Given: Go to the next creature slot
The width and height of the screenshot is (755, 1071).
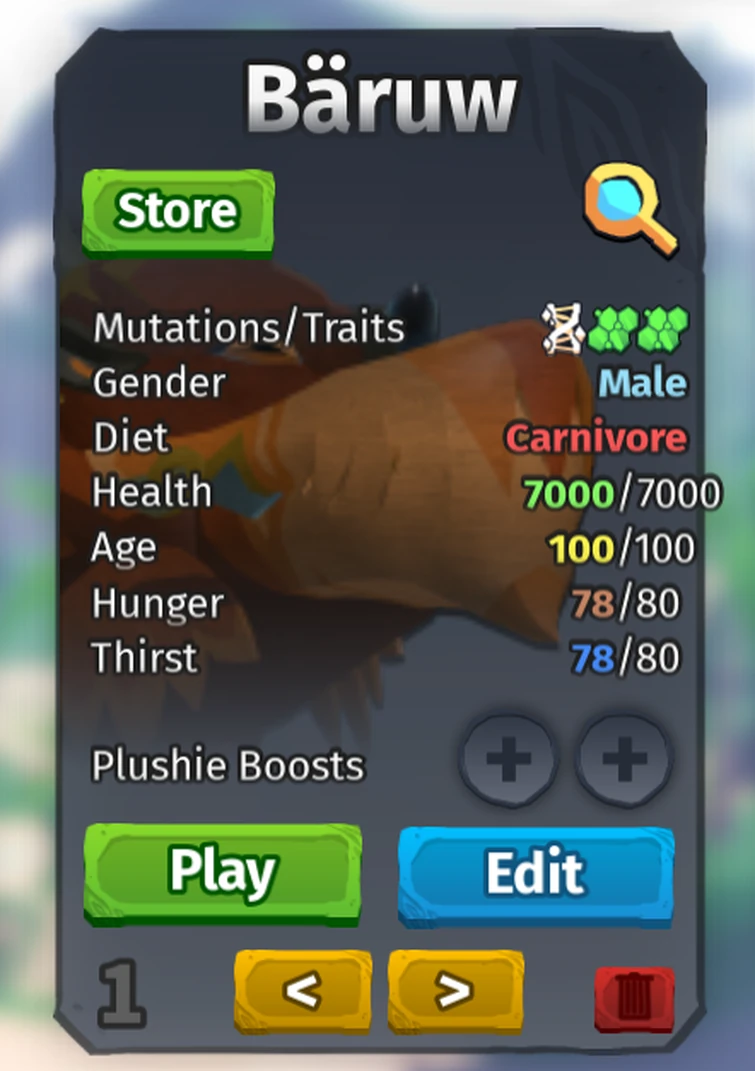Looking at the screenshot, I should (455, 991).
